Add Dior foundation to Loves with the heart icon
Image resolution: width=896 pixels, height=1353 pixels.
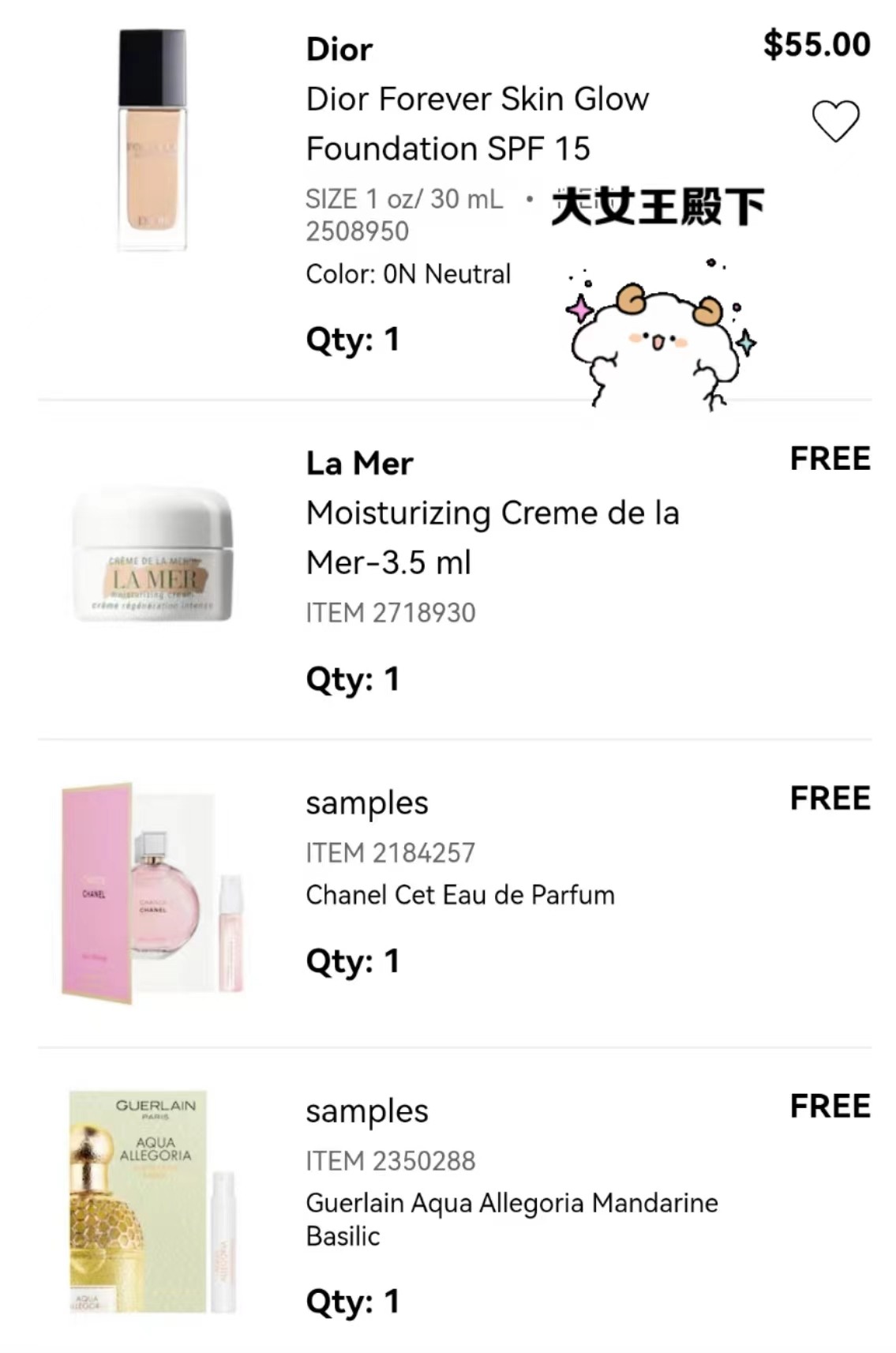835,121
